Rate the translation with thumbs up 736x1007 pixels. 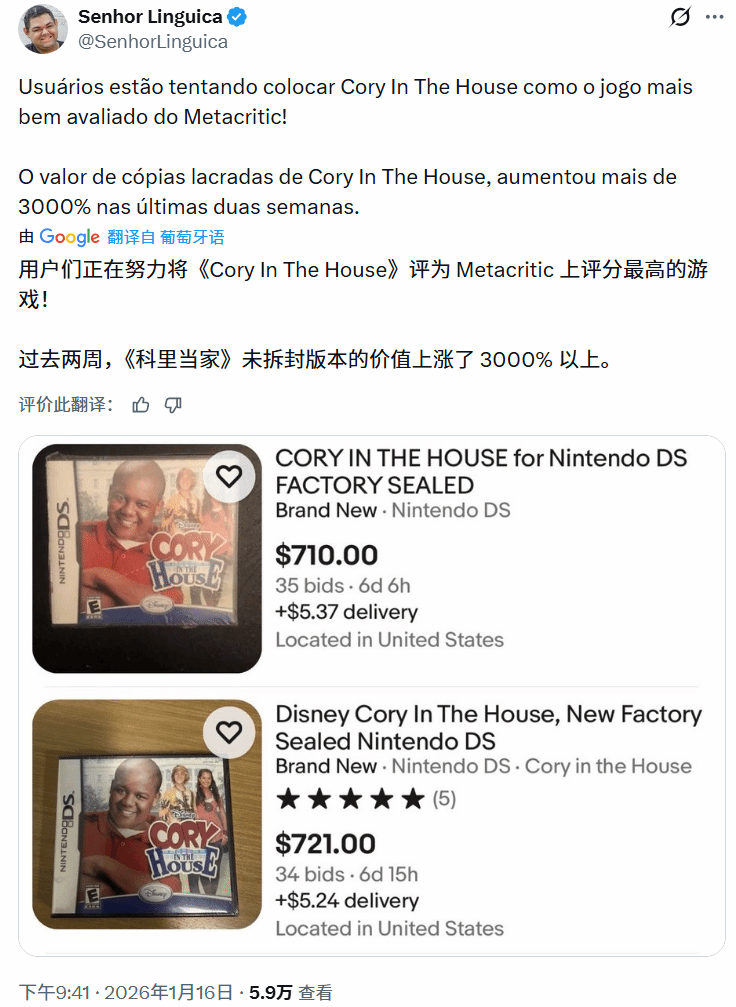tap(141, 405)
